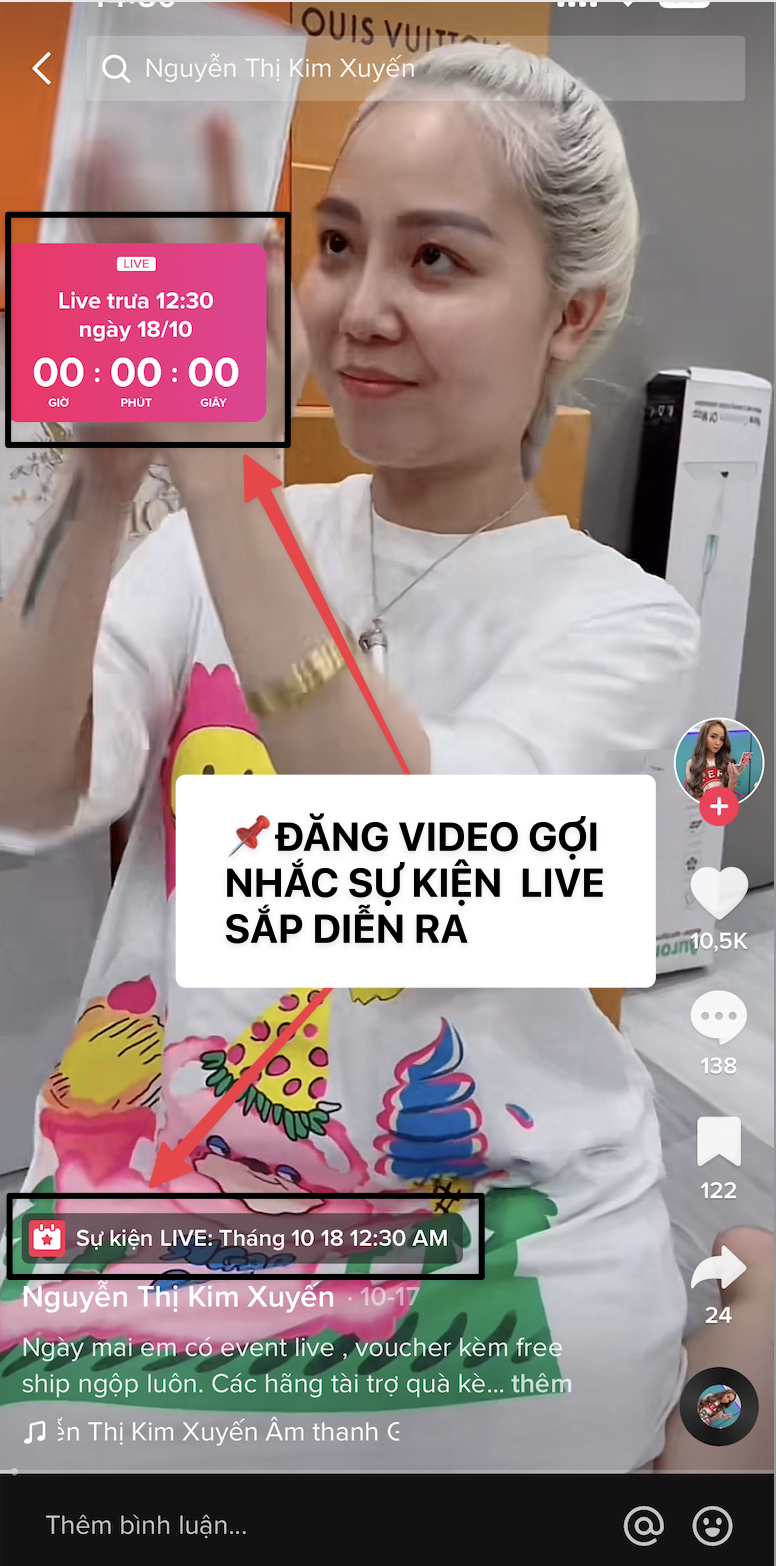Tap the Live trưa 12:30 countdown sticker
The width and height of the screenshot is (776, 1566).
[138, 332]
